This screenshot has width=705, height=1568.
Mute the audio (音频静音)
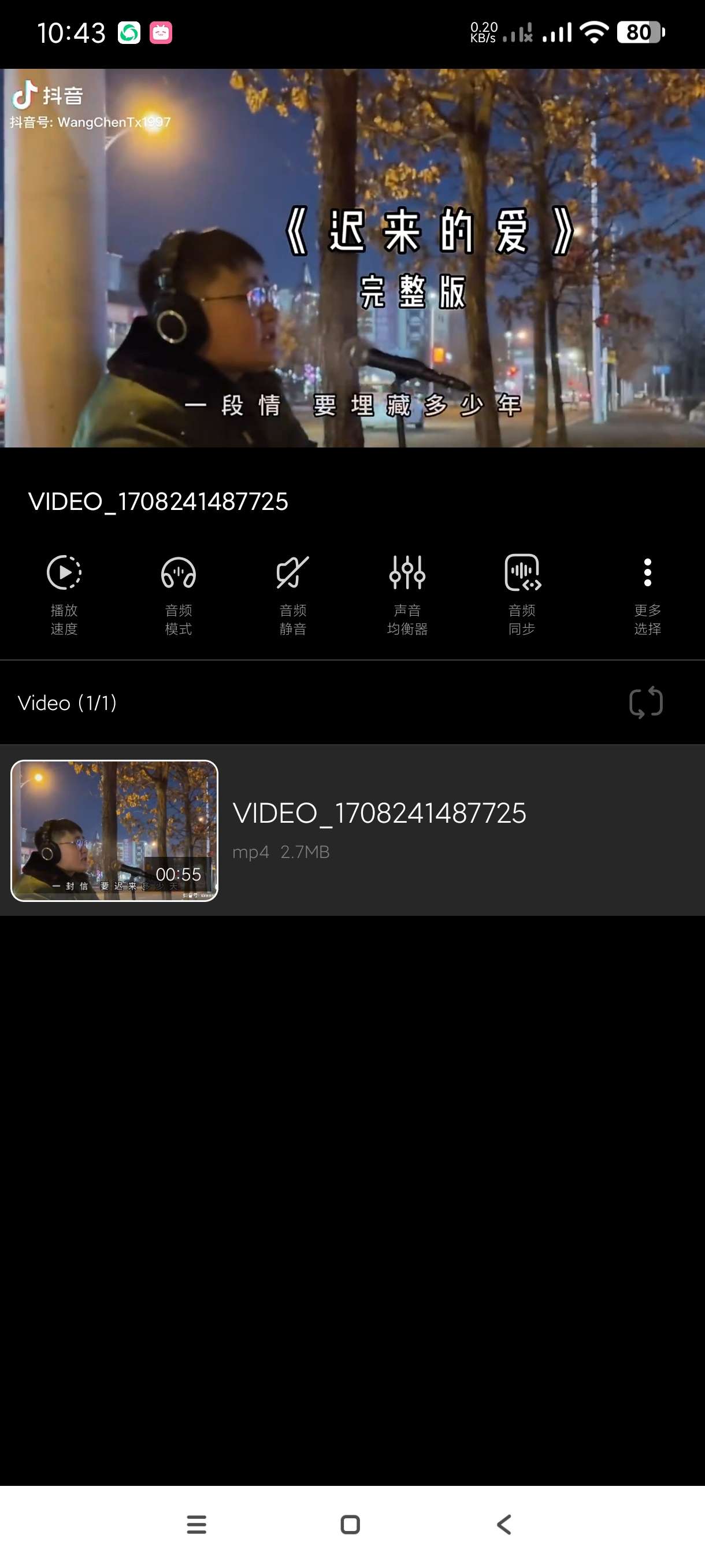click(x=292, y=593)
